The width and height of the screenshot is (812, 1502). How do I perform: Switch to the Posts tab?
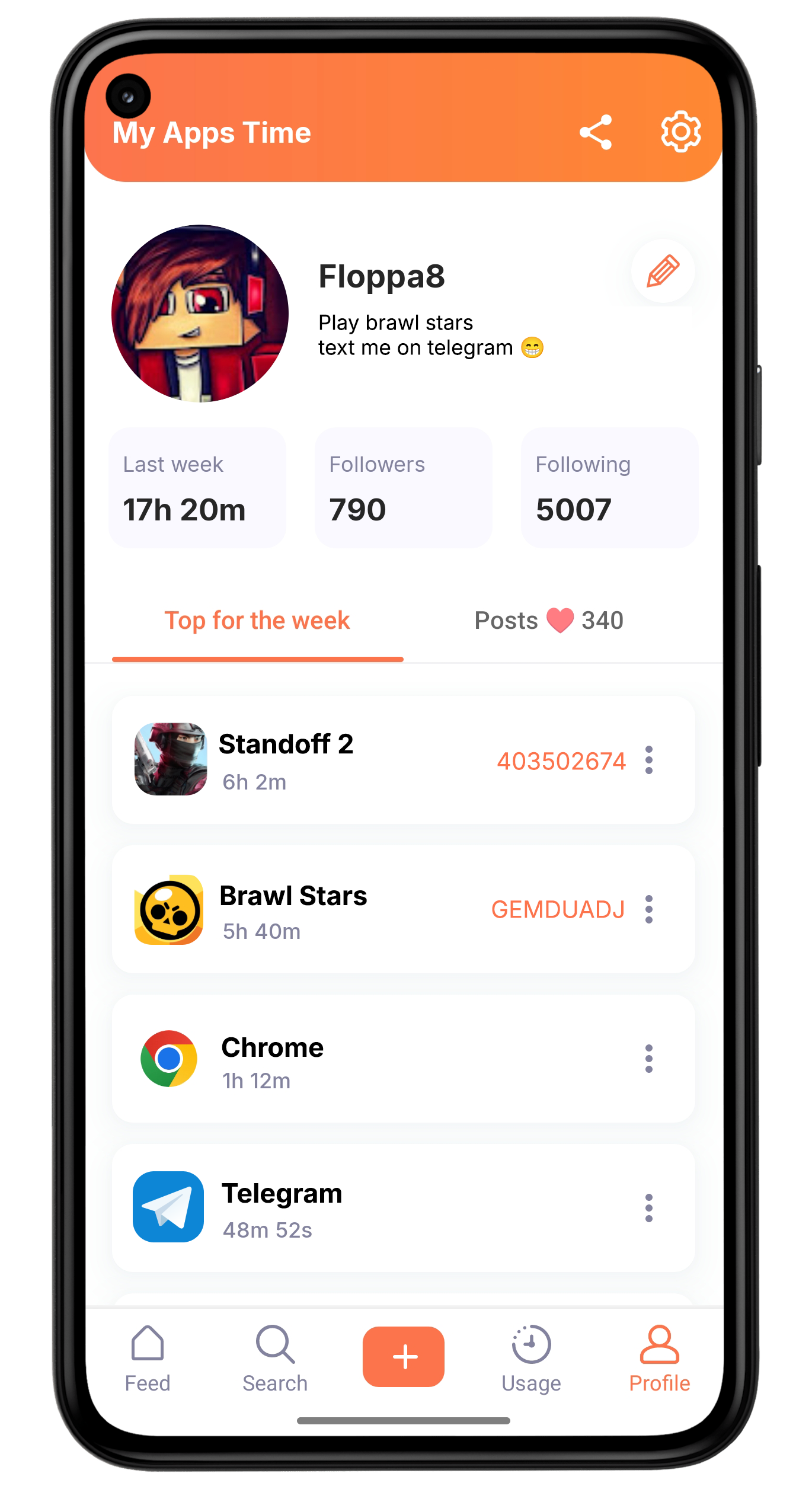click(549, 621)
